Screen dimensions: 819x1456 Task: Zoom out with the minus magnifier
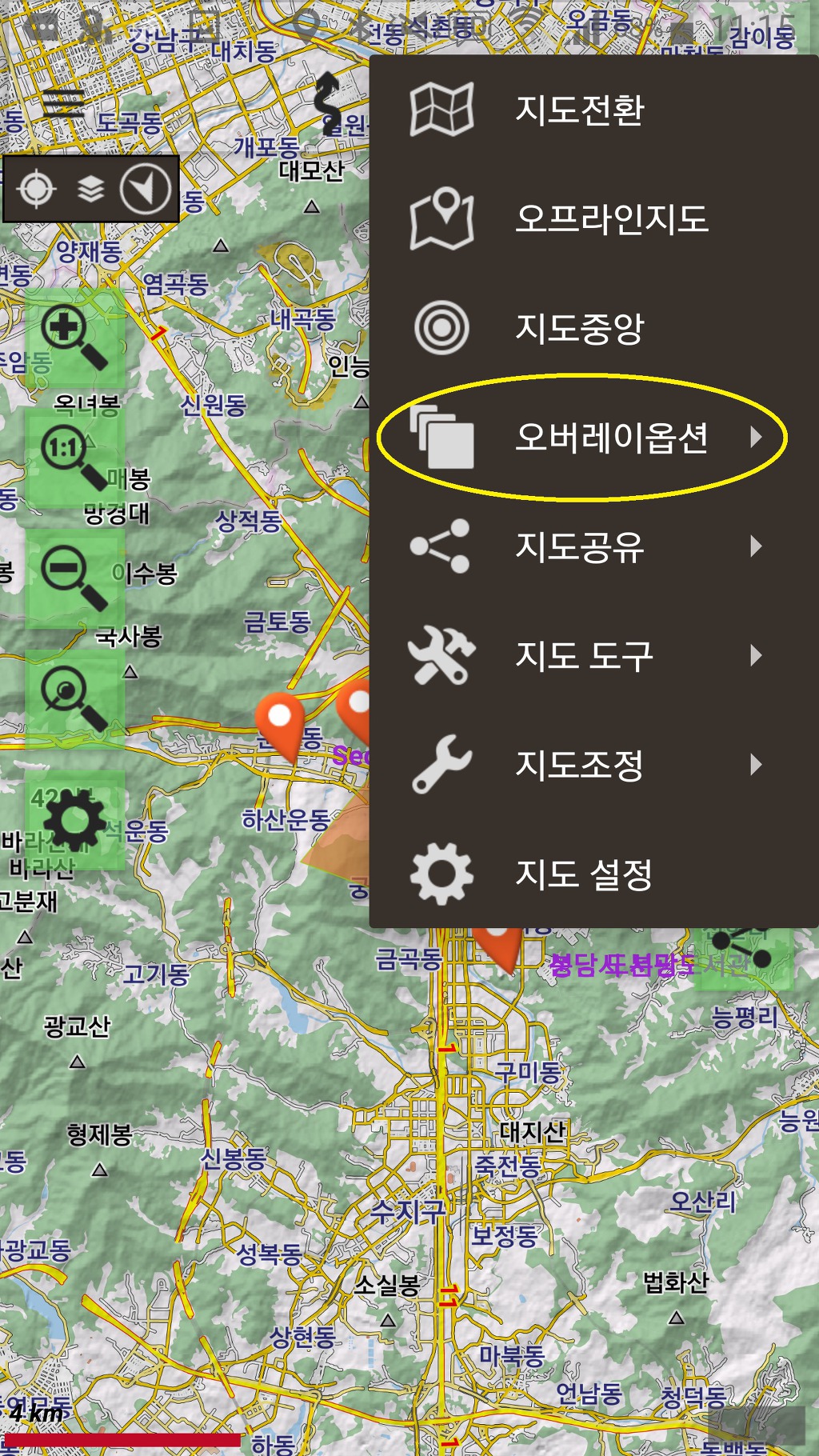click(x=74, y=578)
